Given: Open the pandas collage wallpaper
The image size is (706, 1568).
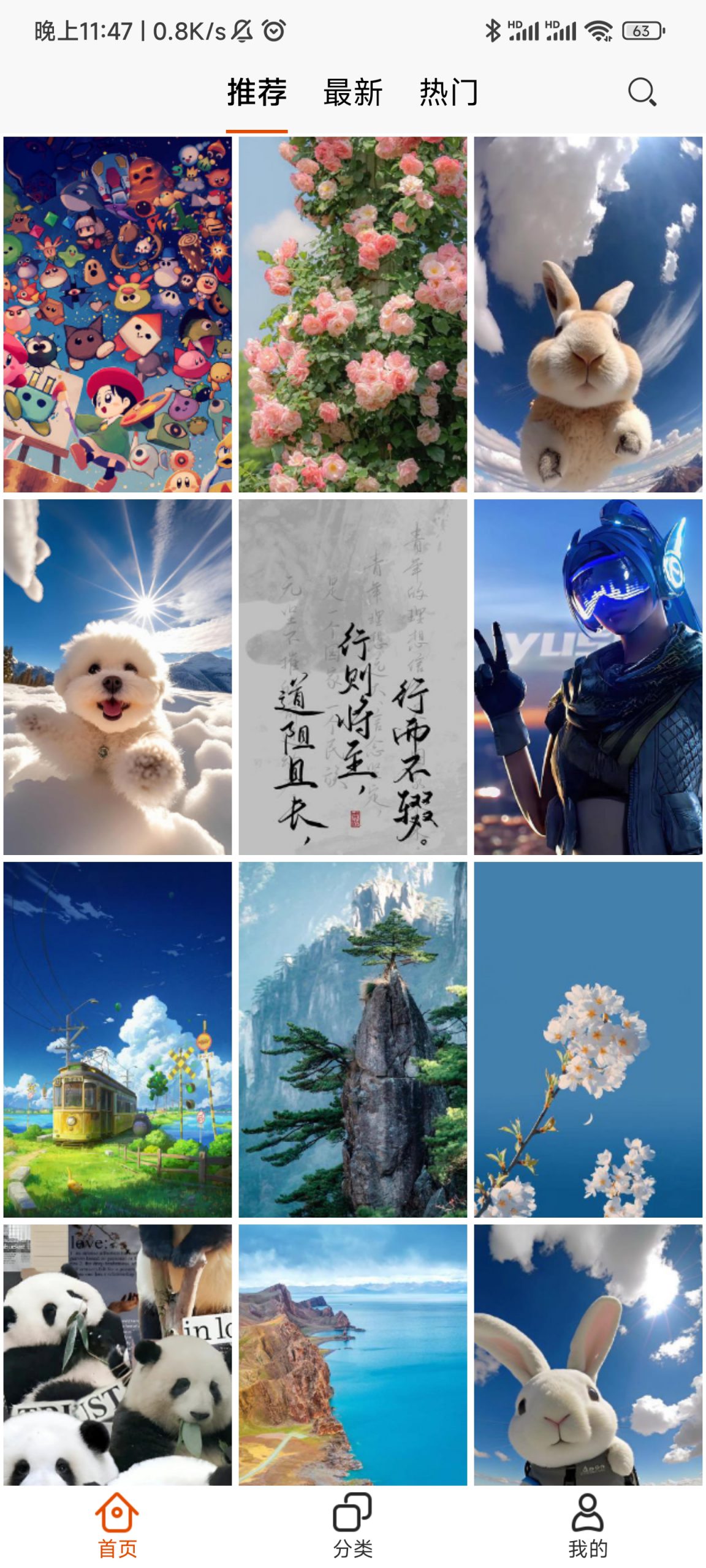Looking at the screenshot, I should [x=118, y=1355].
